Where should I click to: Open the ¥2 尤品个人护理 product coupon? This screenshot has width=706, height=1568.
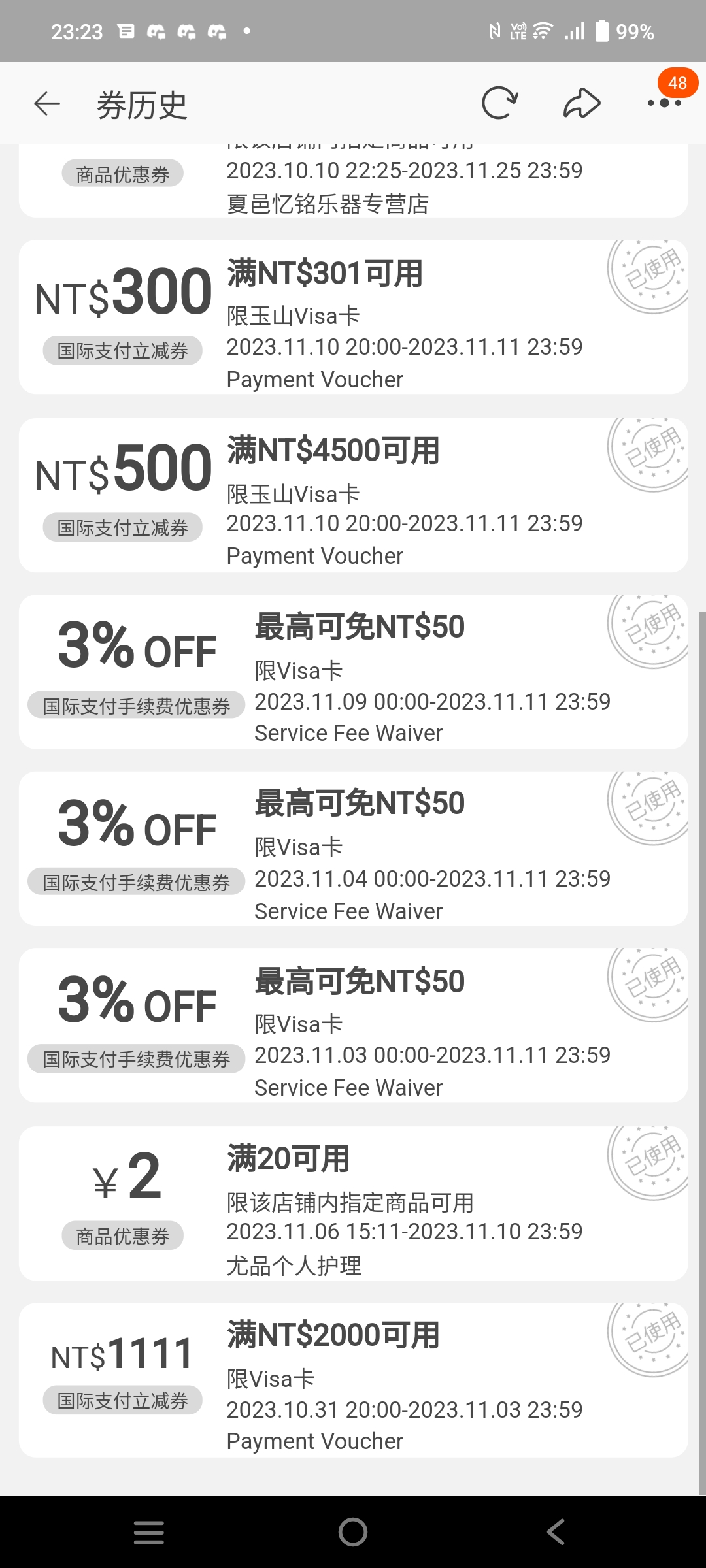353,1203
